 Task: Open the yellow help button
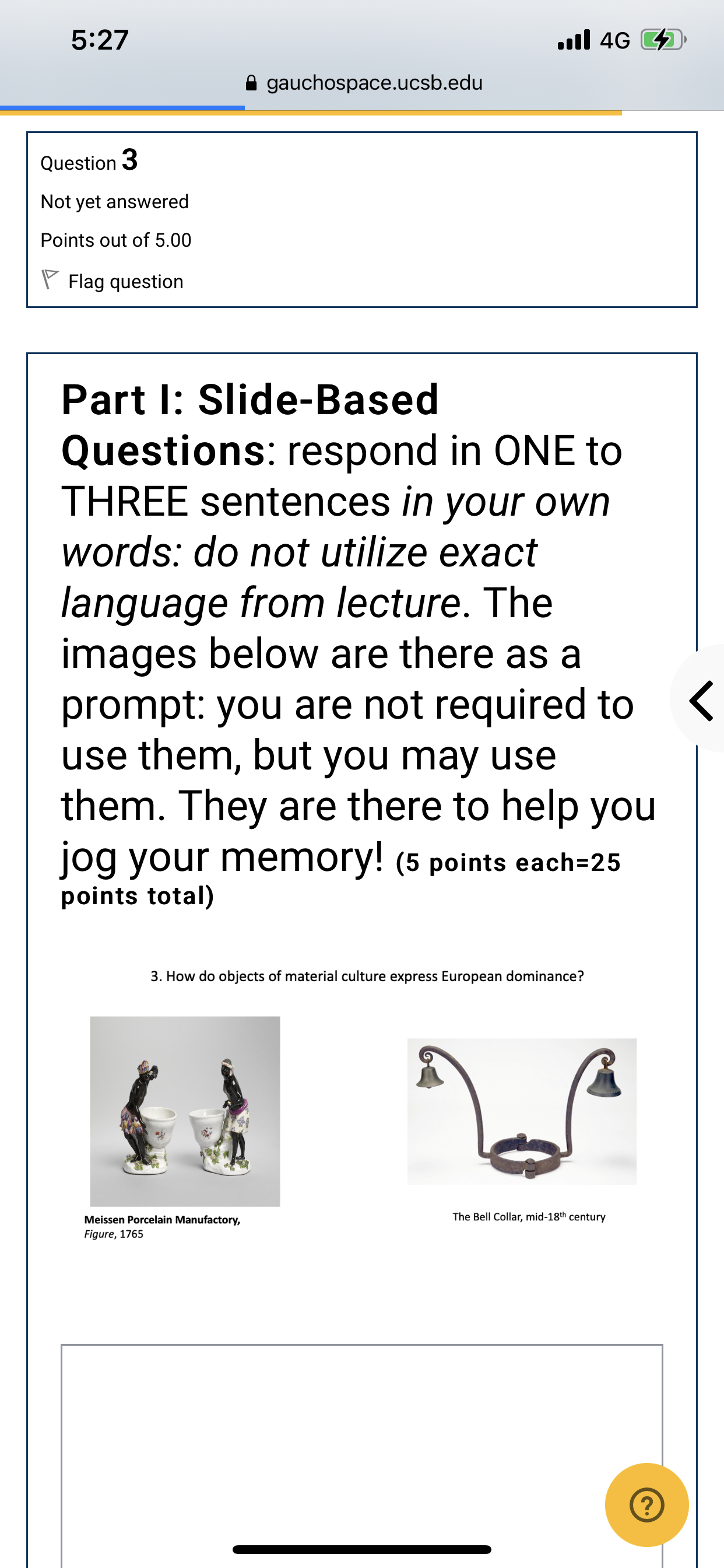tap(646, 1504)
